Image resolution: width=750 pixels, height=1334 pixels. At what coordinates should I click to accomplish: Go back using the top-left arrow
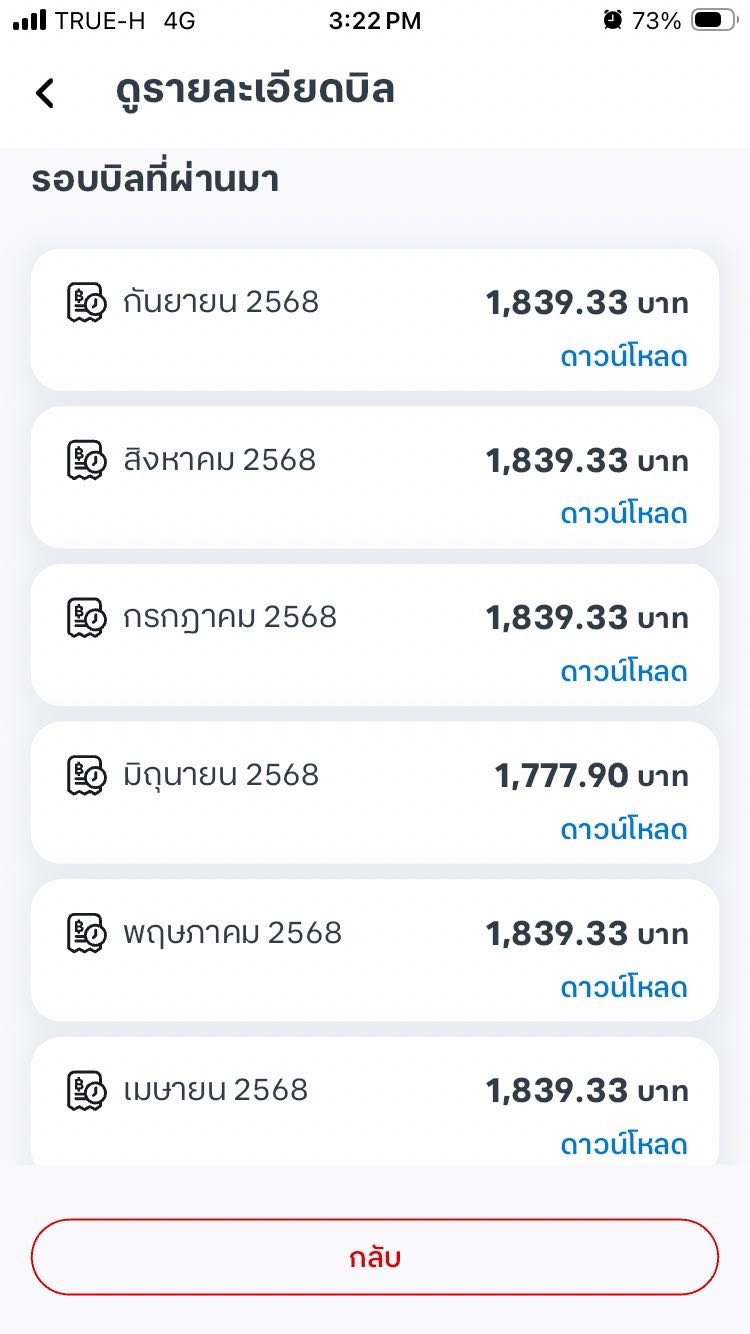pyautogui.click(x=45, y=92)
